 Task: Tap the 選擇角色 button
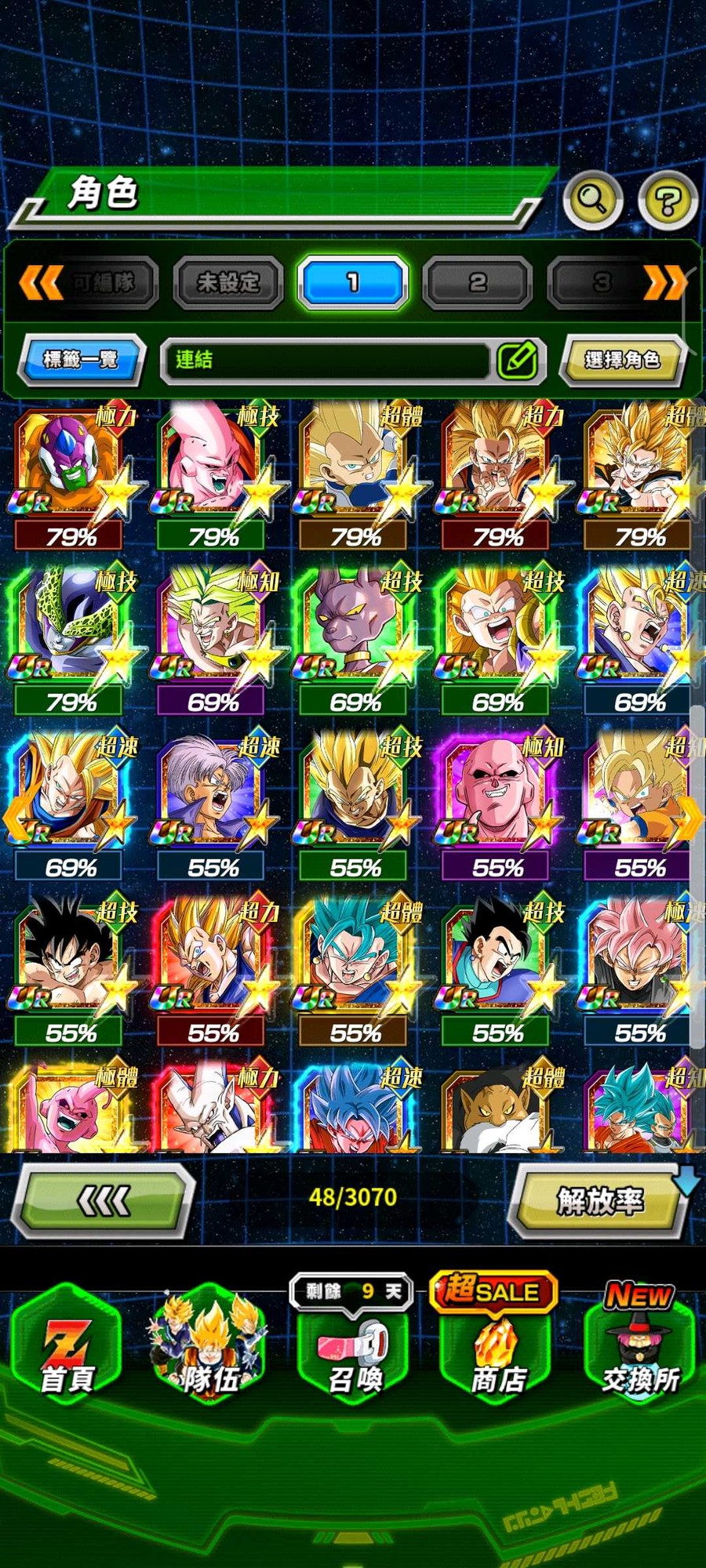pyautogui.click(x=622, y=360)
